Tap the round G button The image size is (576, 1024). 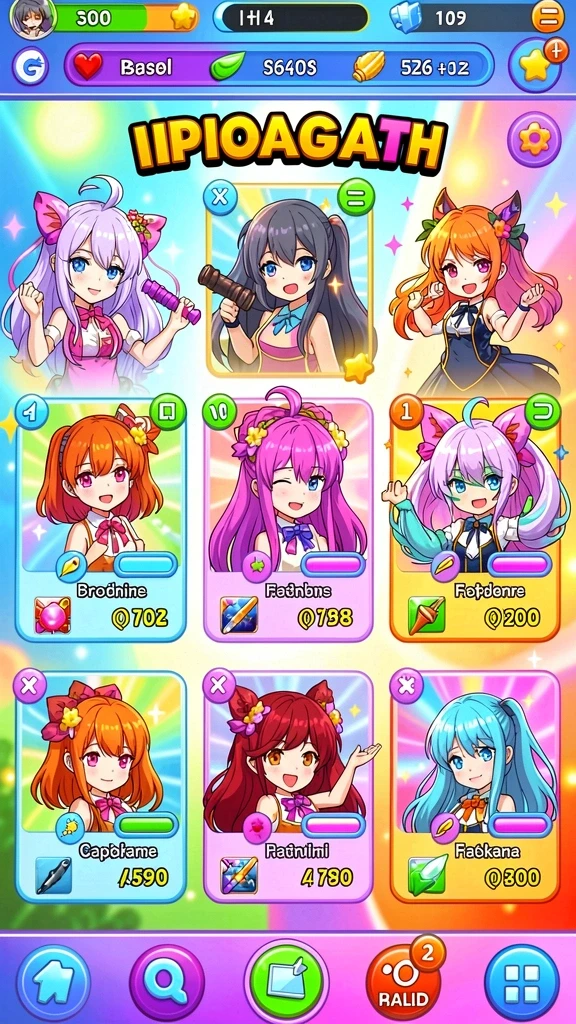click(31, 67)
